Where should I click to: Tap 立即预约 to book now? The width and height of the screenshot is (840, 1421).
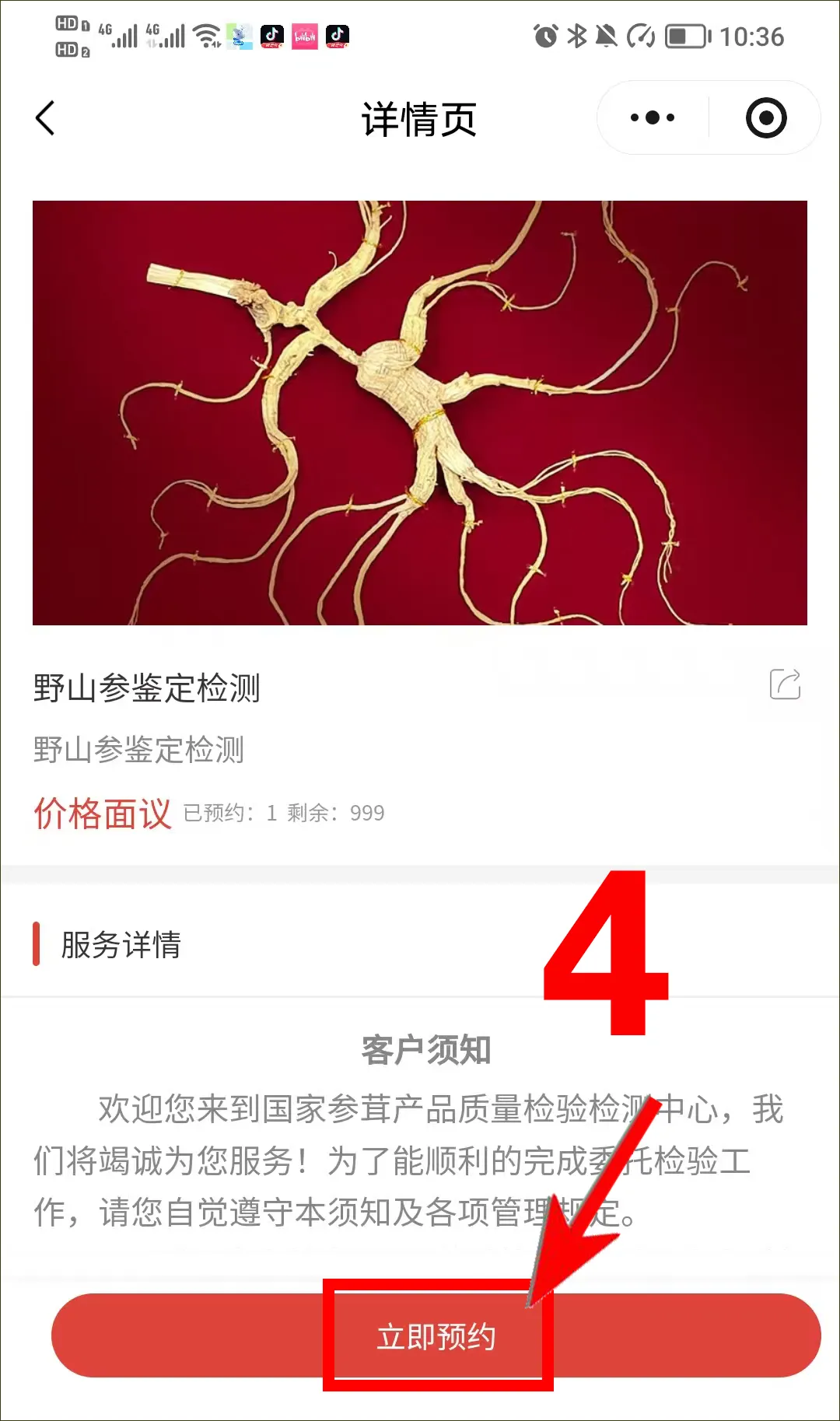click(x=436, y=1335)
